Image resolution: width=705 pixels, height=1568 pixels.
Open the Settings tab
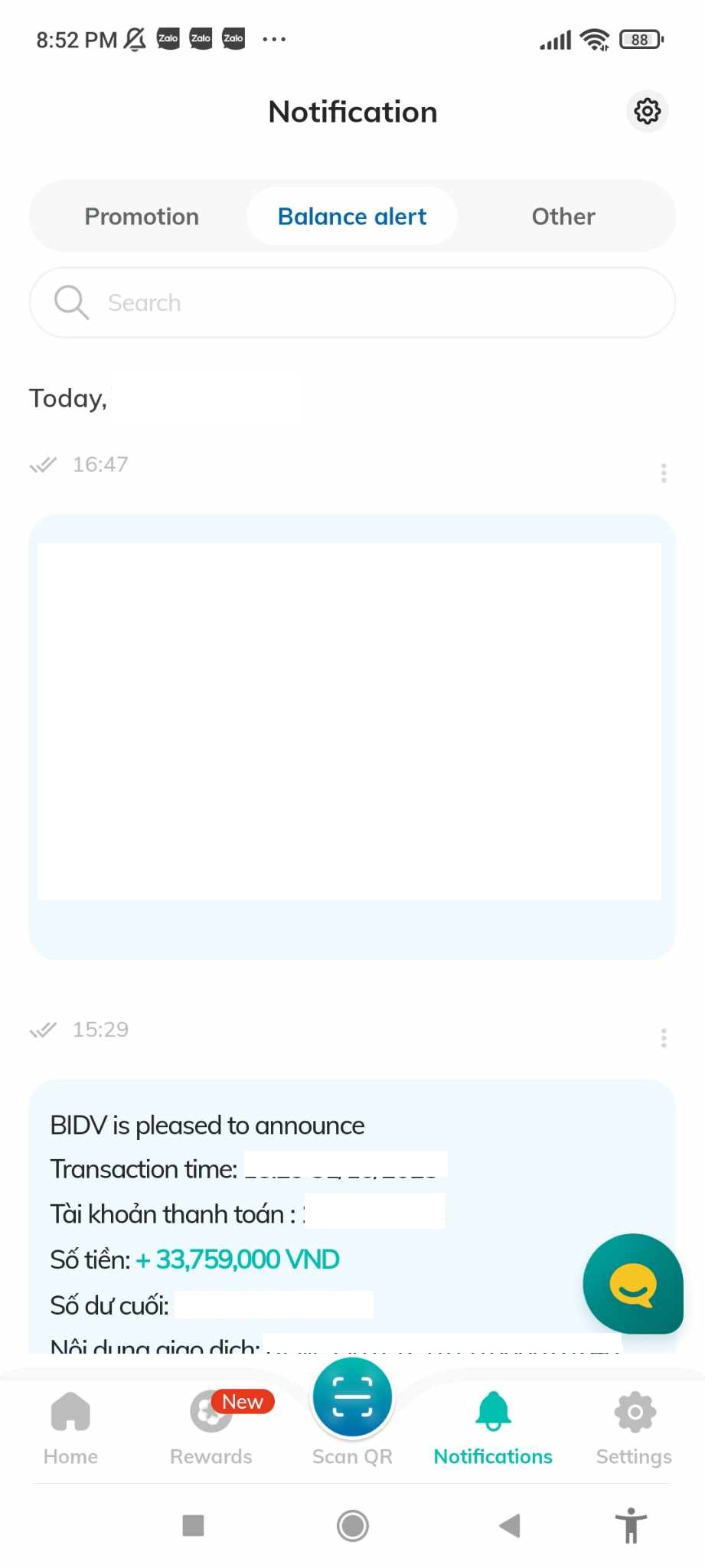point(634,1427)
